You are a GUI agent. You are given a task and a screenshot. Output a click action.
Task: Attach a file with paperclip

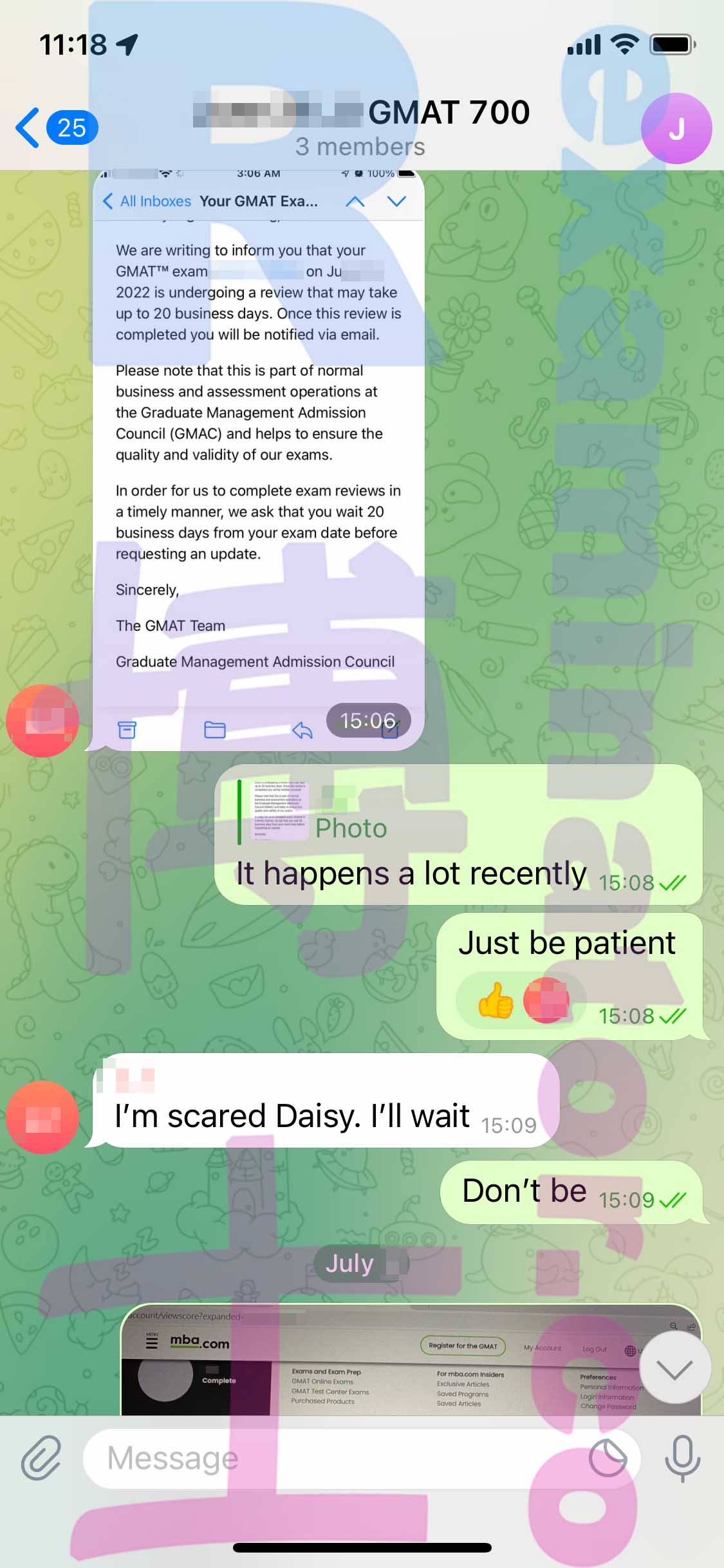pyautogui.click(x=41, y=1458)
